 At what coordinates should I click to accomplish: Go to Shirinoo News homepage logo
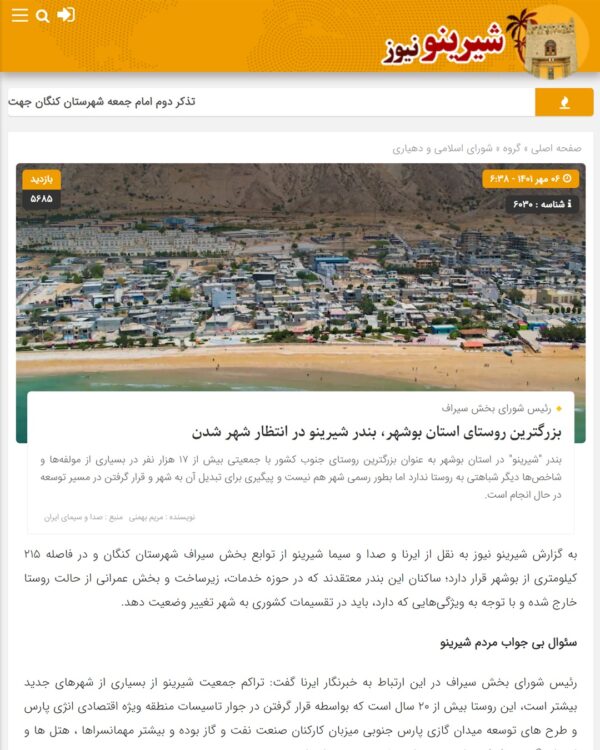(483, 42)
